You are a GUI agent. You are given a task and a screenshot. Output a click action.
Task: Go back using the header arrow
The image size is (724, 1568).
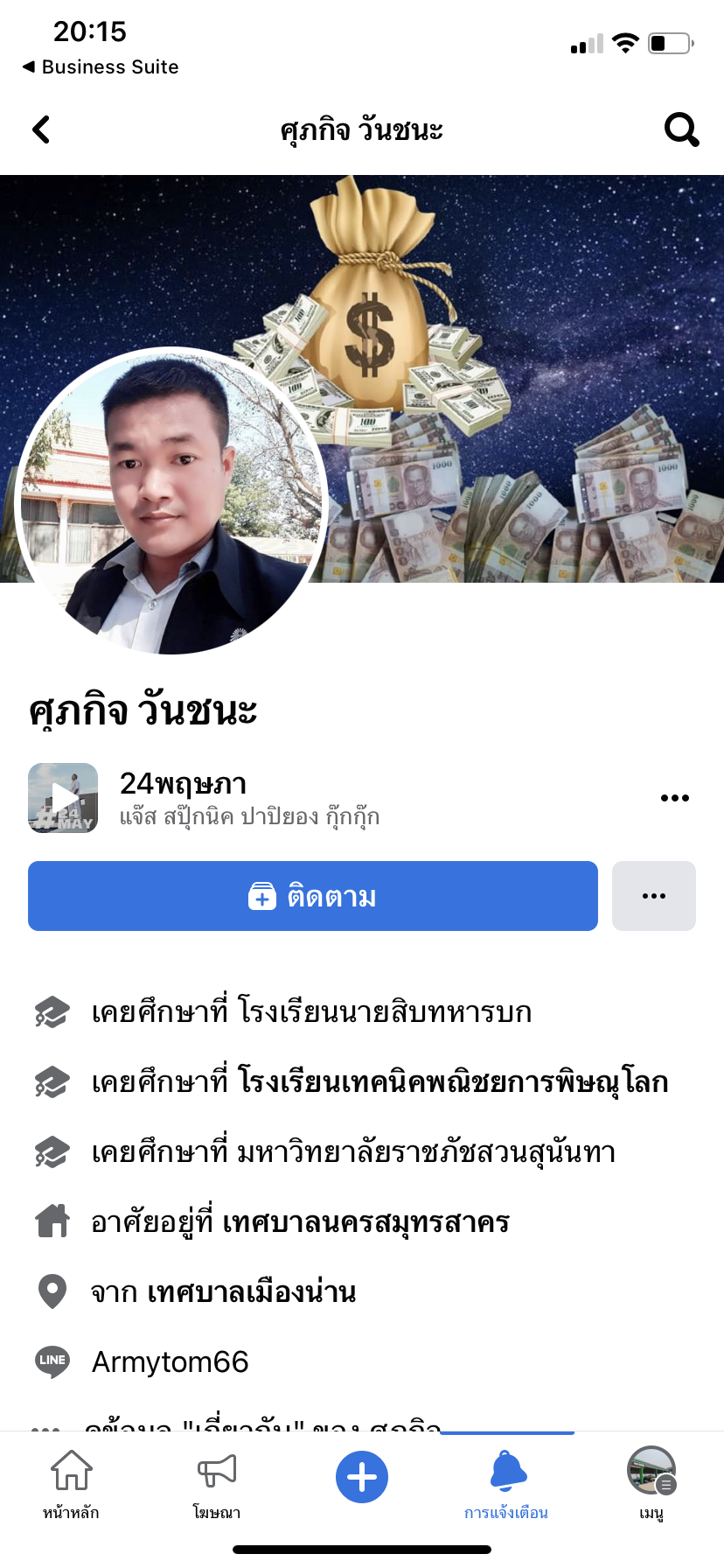click(x=41, y=129)
